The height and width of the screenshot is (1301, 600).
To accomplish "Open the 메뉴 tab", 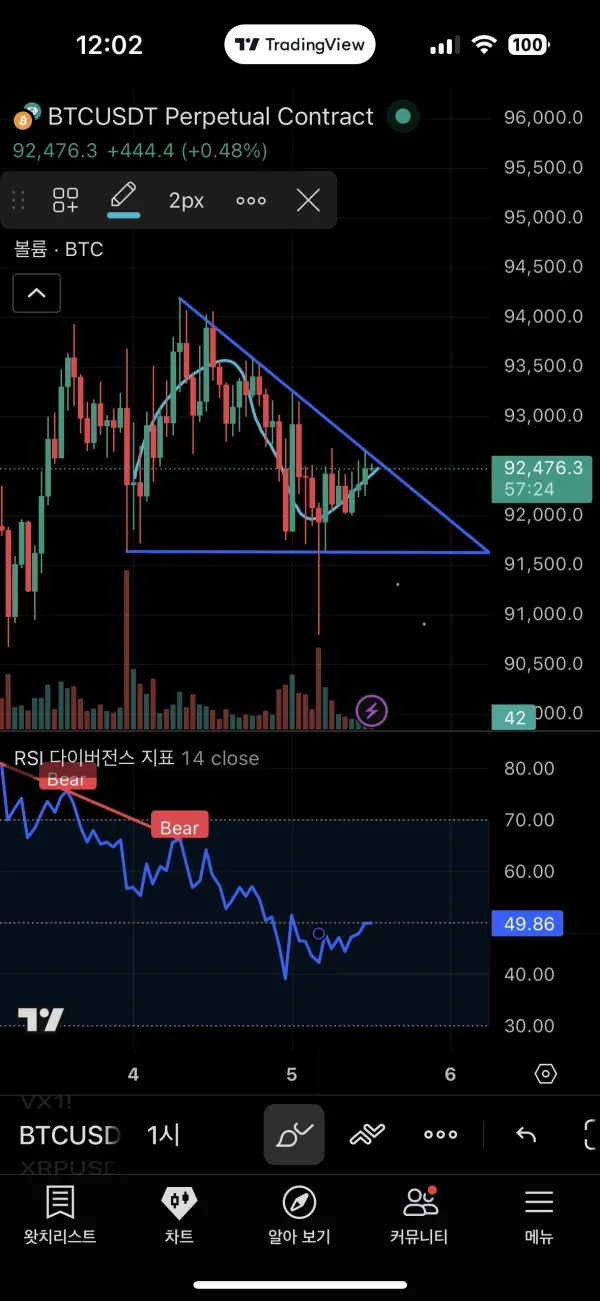I will click(539, 1214).
